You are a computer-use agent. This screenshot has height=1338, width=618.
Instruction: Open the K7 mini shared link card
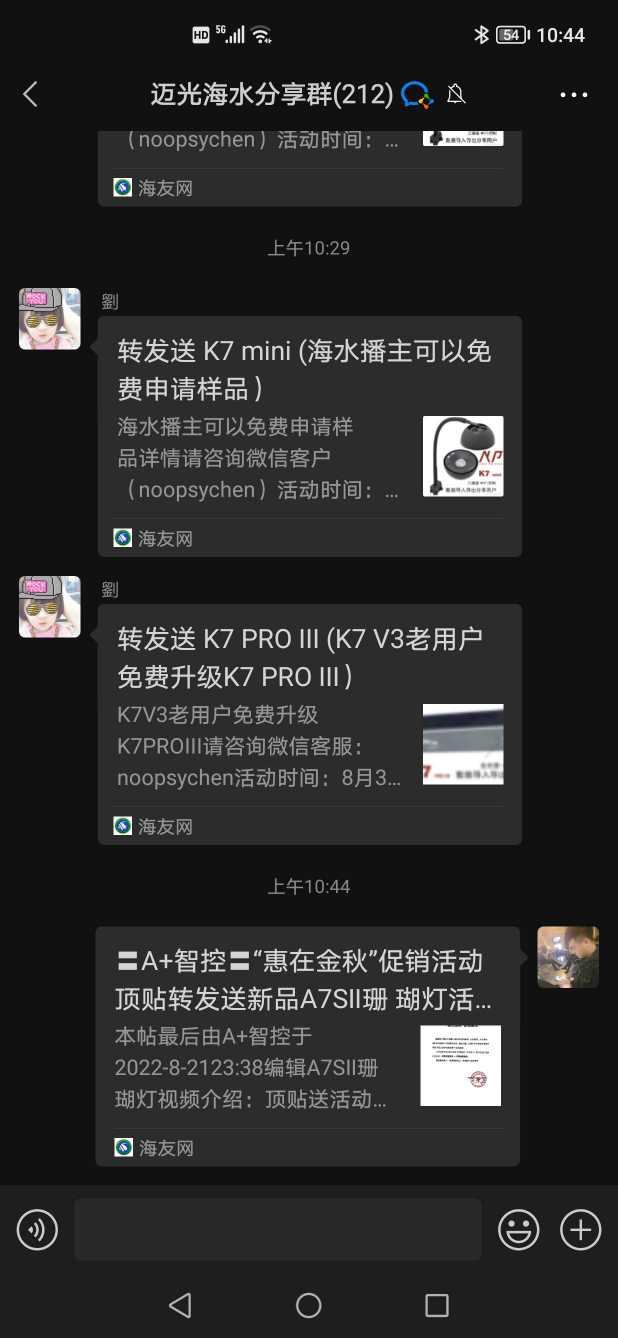coord(309,435)
